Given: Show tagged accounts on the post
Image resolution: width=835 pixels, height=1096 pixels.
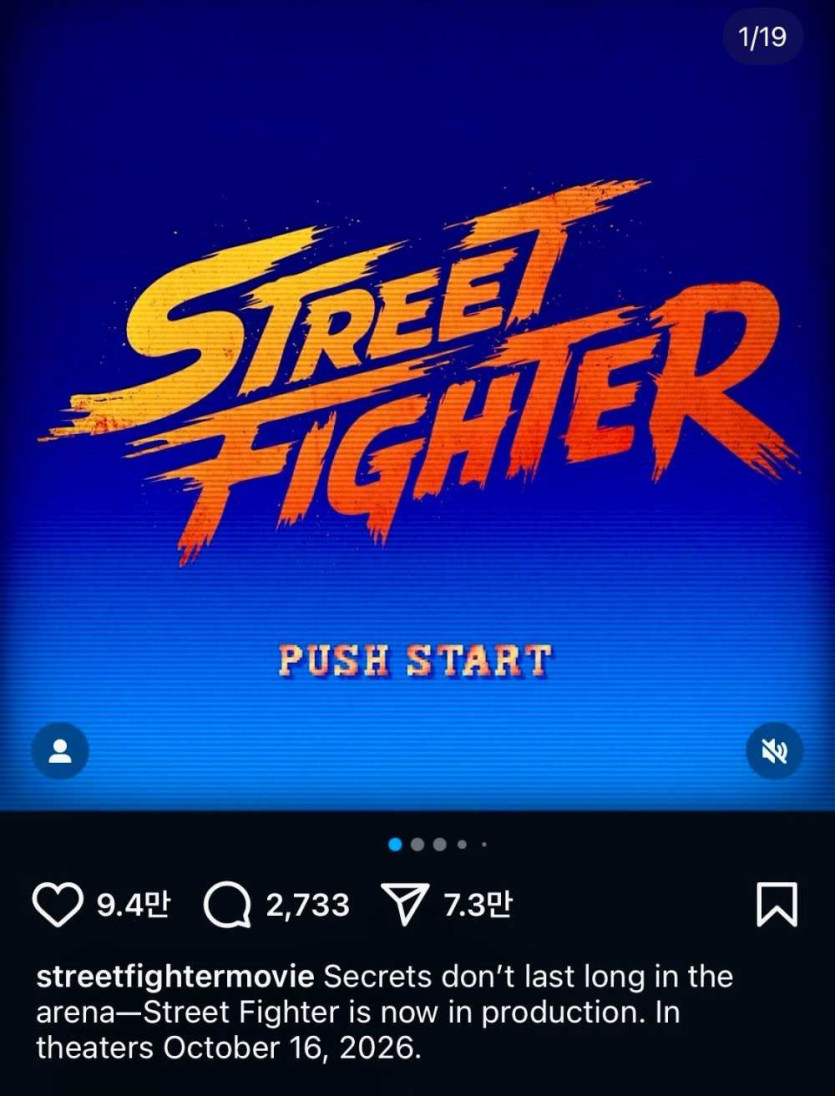Looking at the screenshot, I should (x=60, y=751).
